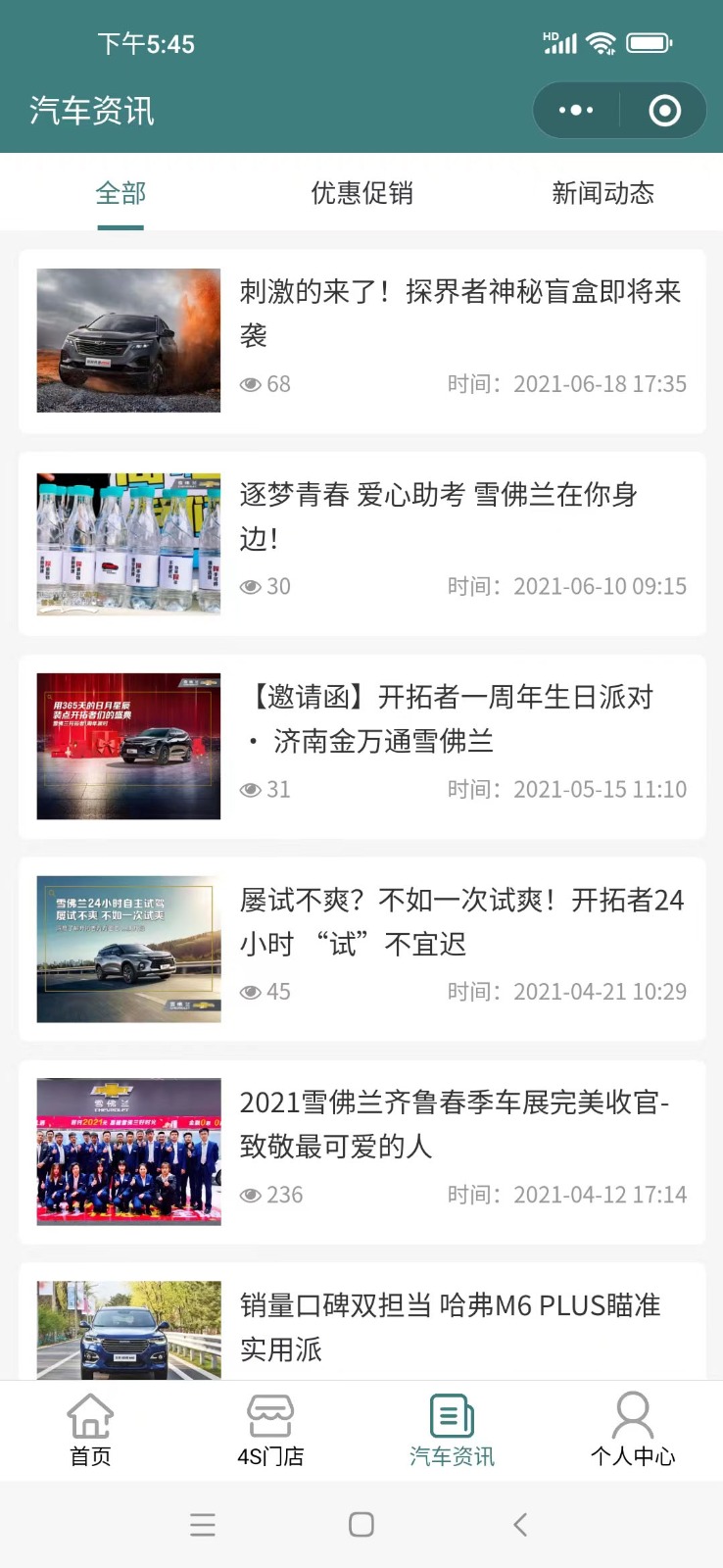The image size is (723, 1568).
Task: Open the 逐梦青春 爱心助考 article
Action: [x=362, y=544]
